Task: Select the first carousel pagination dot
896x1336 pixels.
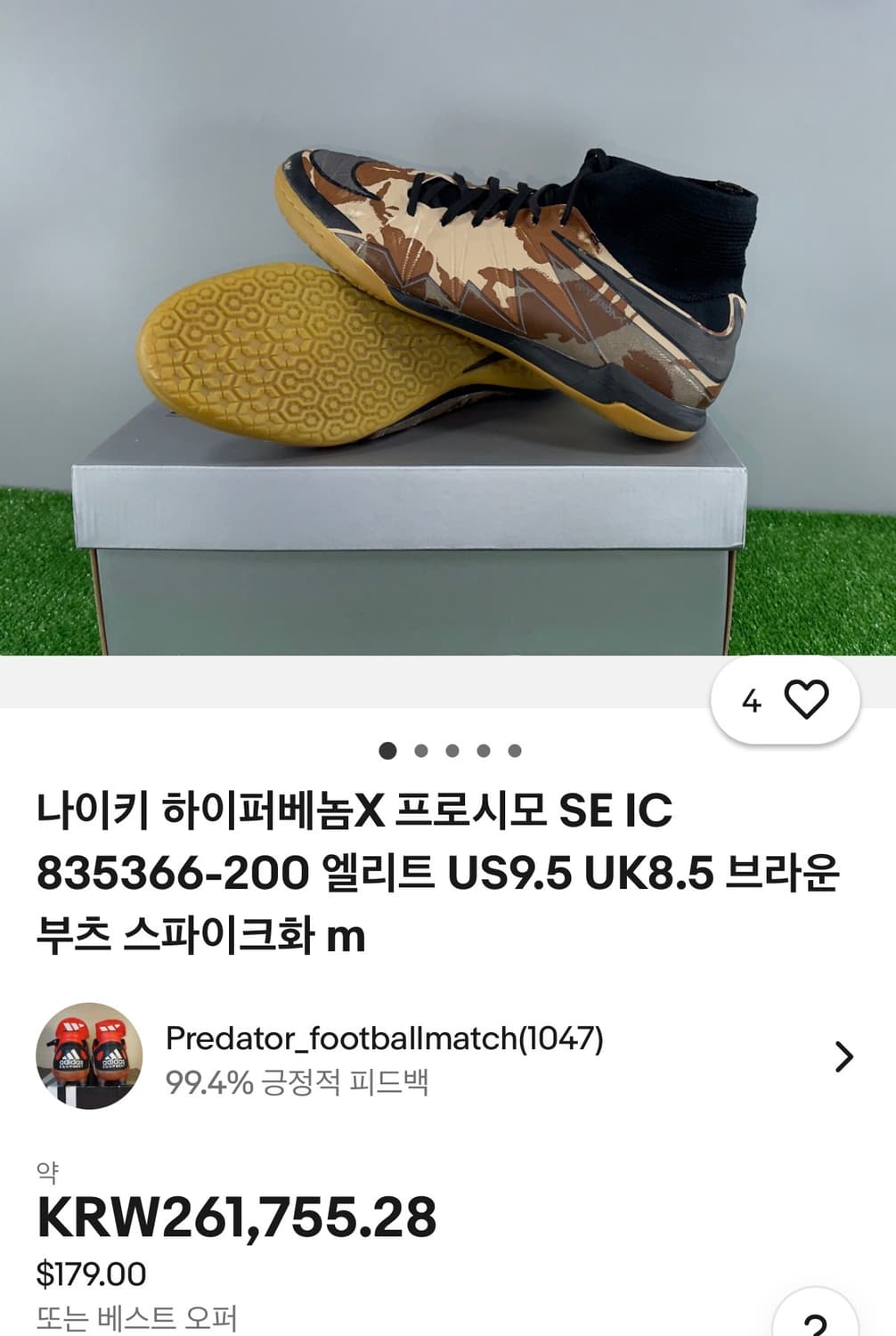Action: coord(387,750)
